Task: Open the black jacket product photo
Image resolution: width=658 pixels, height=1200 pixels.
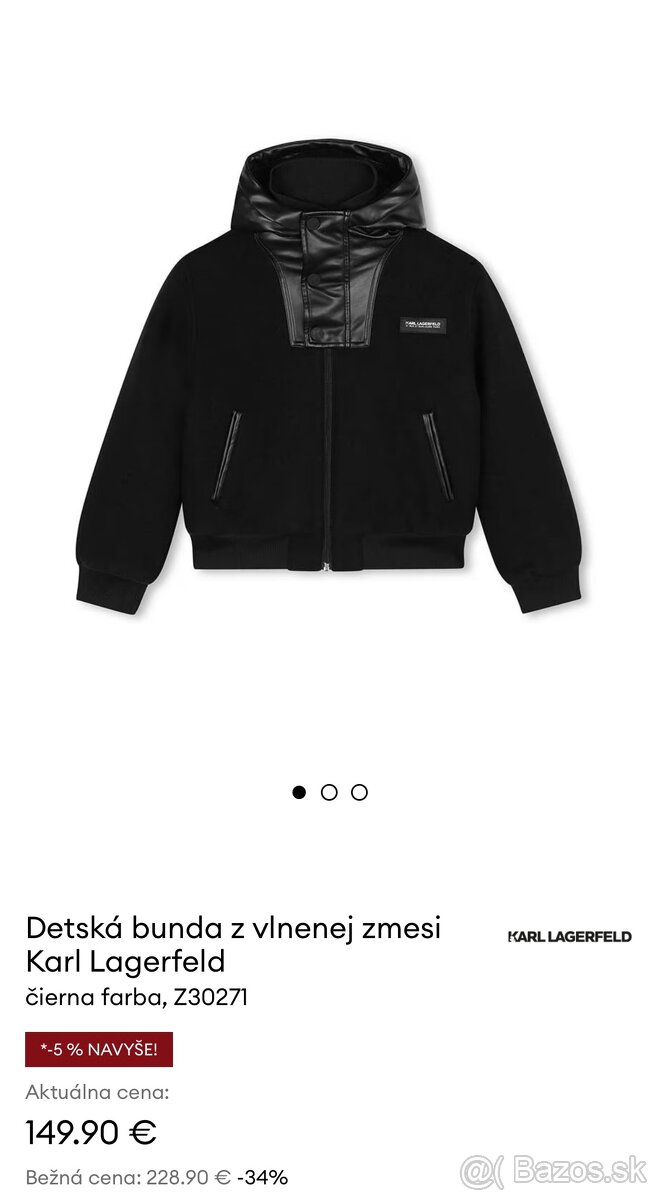Action: [x=329, y=380]
